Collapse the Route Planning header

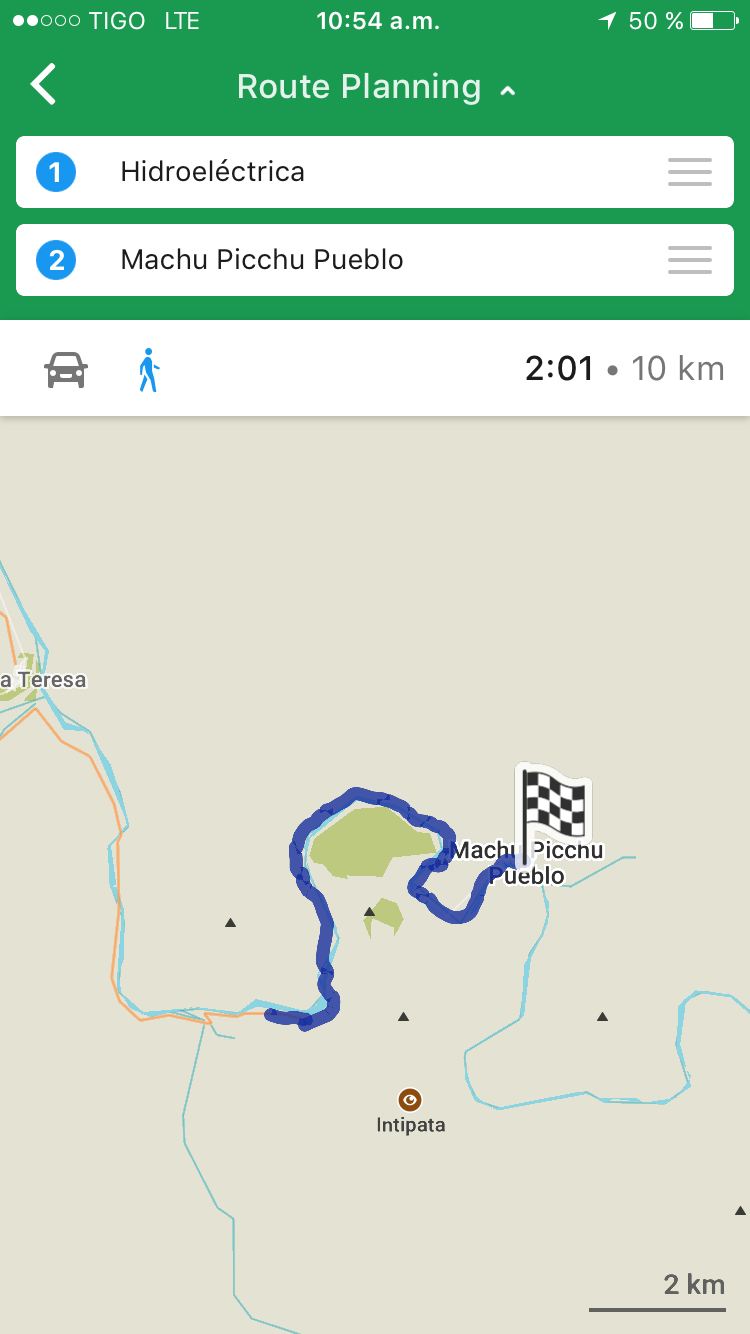coord(507,90)
